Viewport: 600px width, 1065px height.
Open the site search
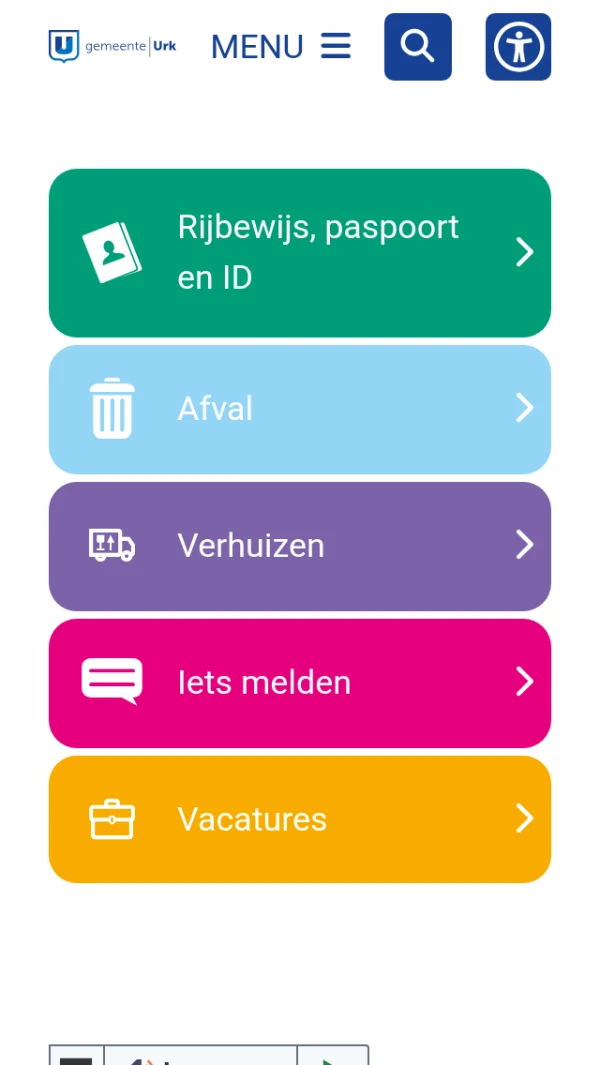pyautogui.click(x=418, y=47)
